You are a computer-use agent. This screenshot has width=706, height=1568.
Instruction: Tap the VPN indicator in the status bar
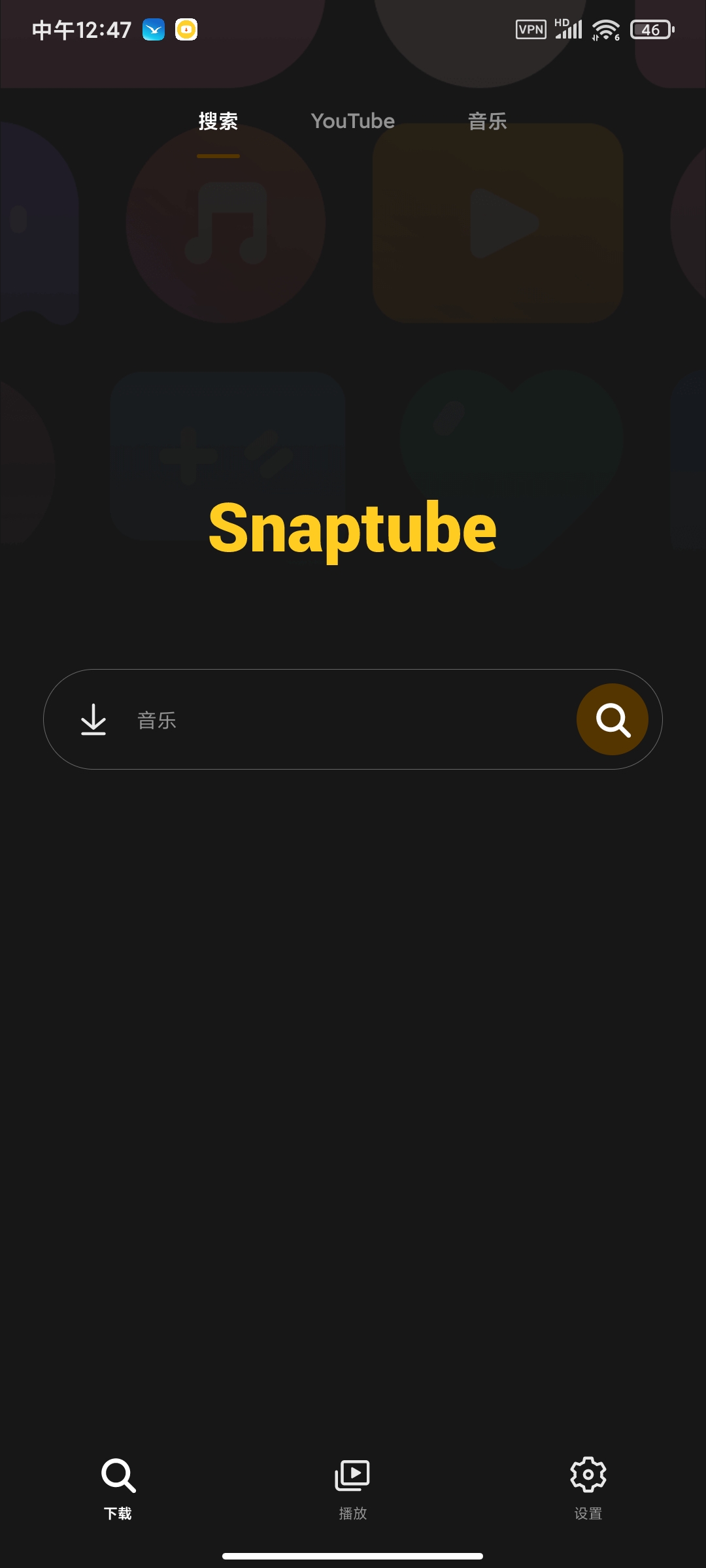tap(531, 29)
